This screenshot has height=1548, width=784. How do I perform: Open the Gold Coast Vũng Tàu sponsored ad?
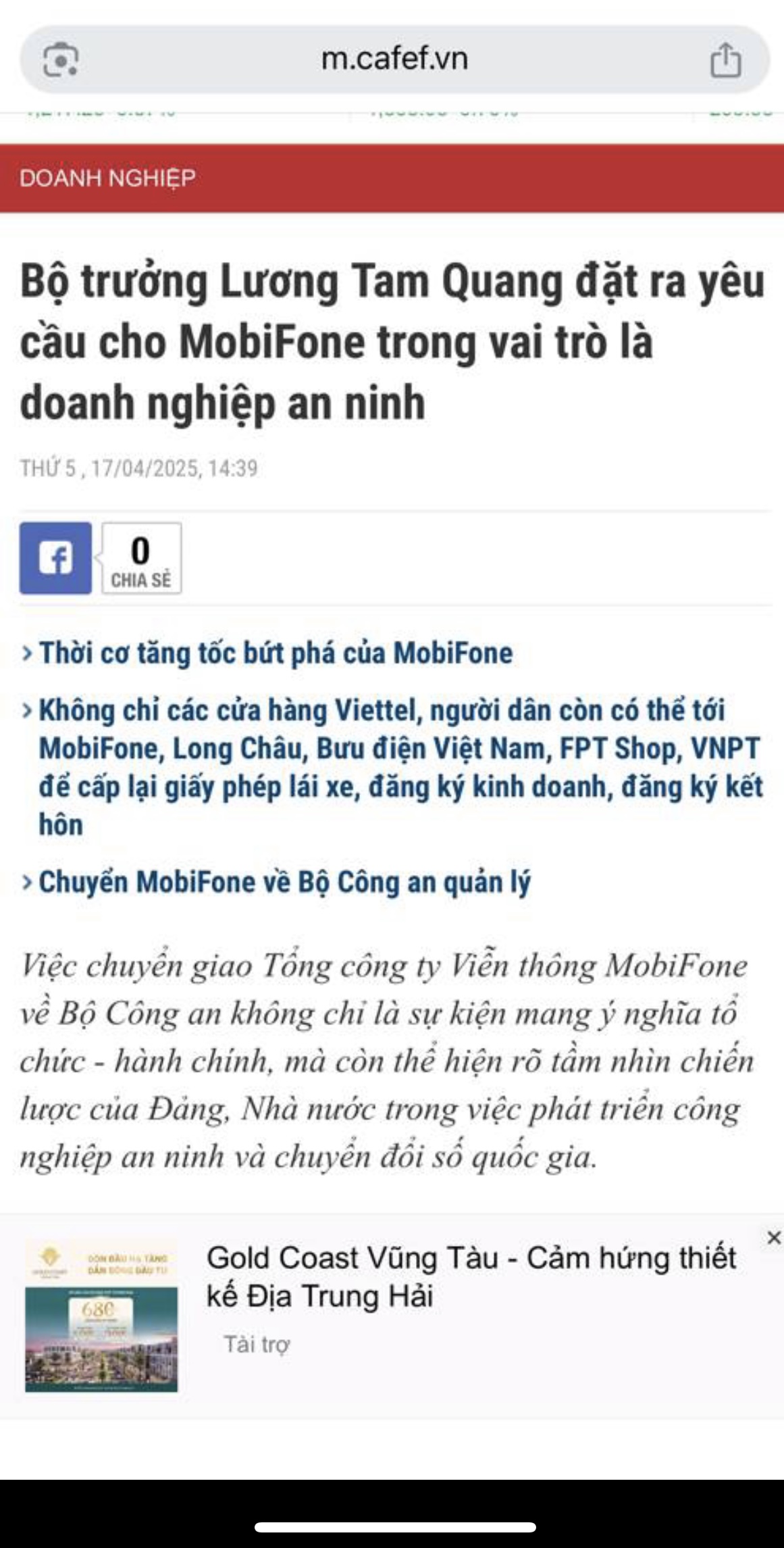(470, 1276)
